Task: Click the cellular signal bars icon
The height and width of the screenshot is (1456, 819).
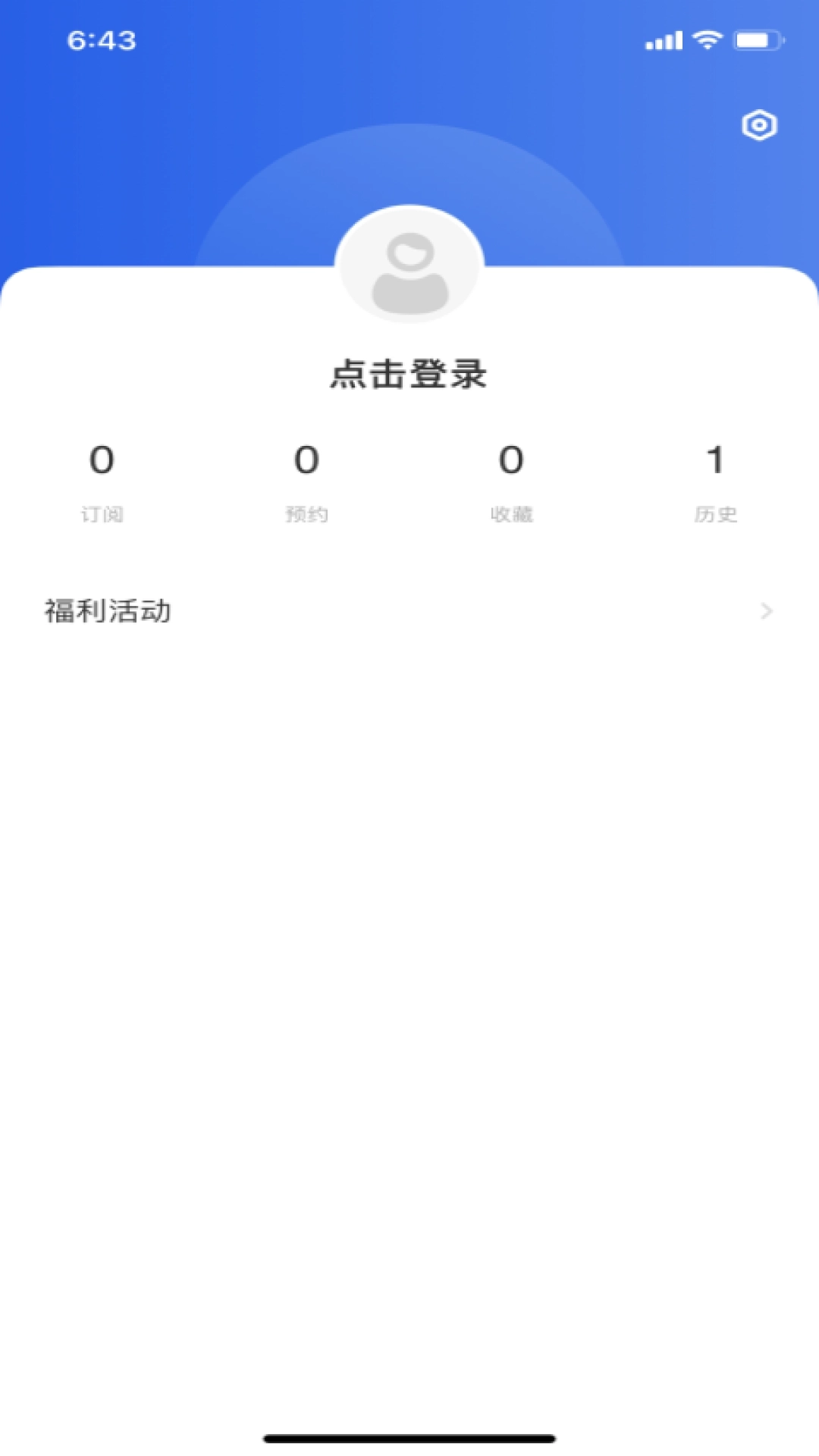Action: (663, 39)
